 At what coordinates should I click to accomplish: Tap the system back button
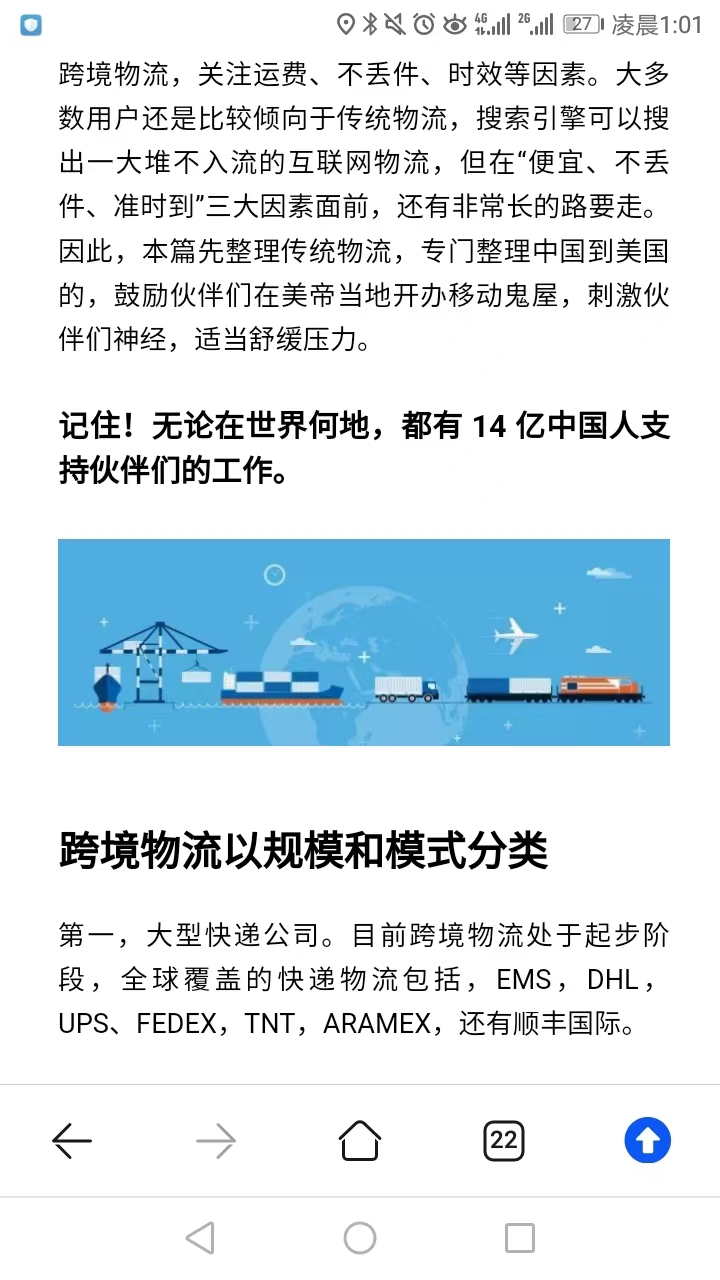click(x=200, y=1238)
